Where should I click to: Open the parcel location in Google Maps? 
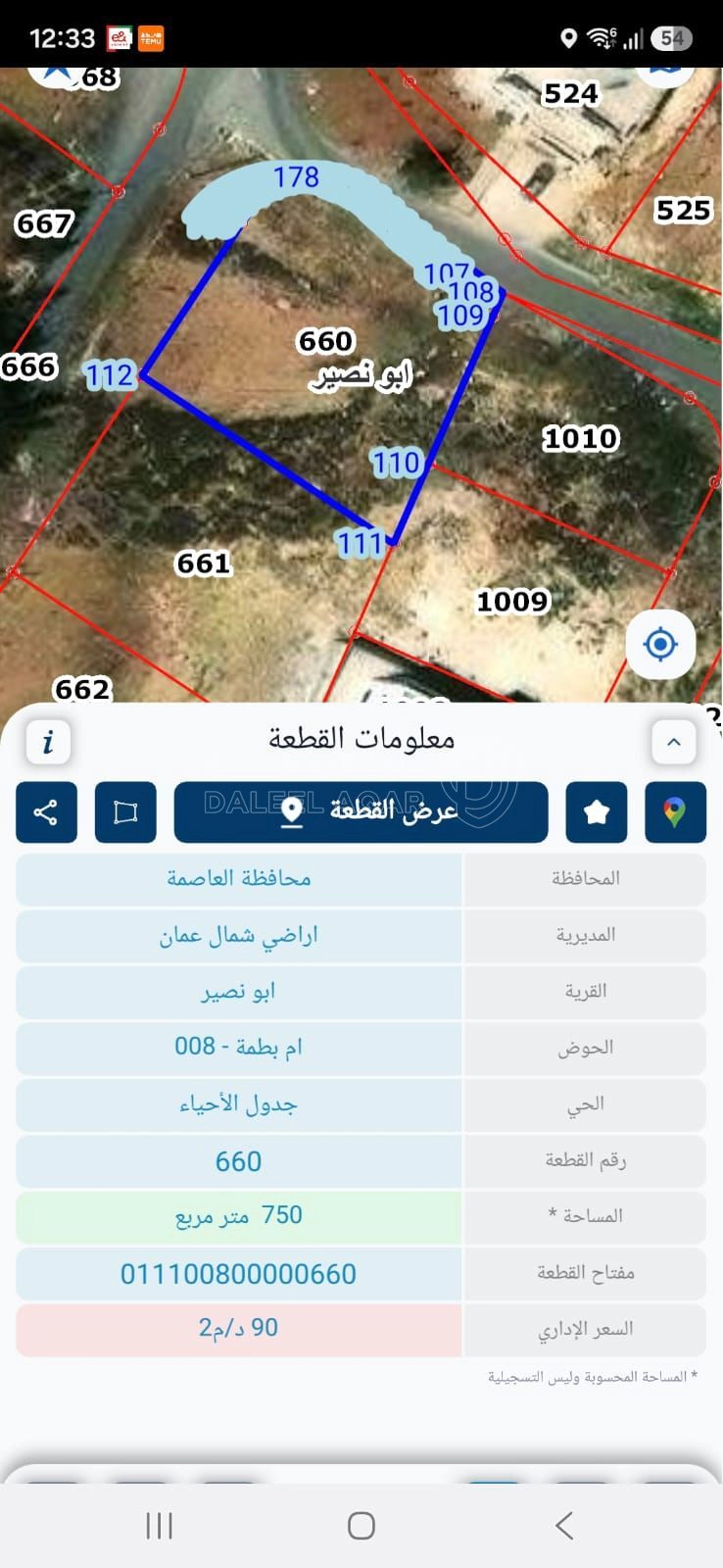[x=675, y=812]
